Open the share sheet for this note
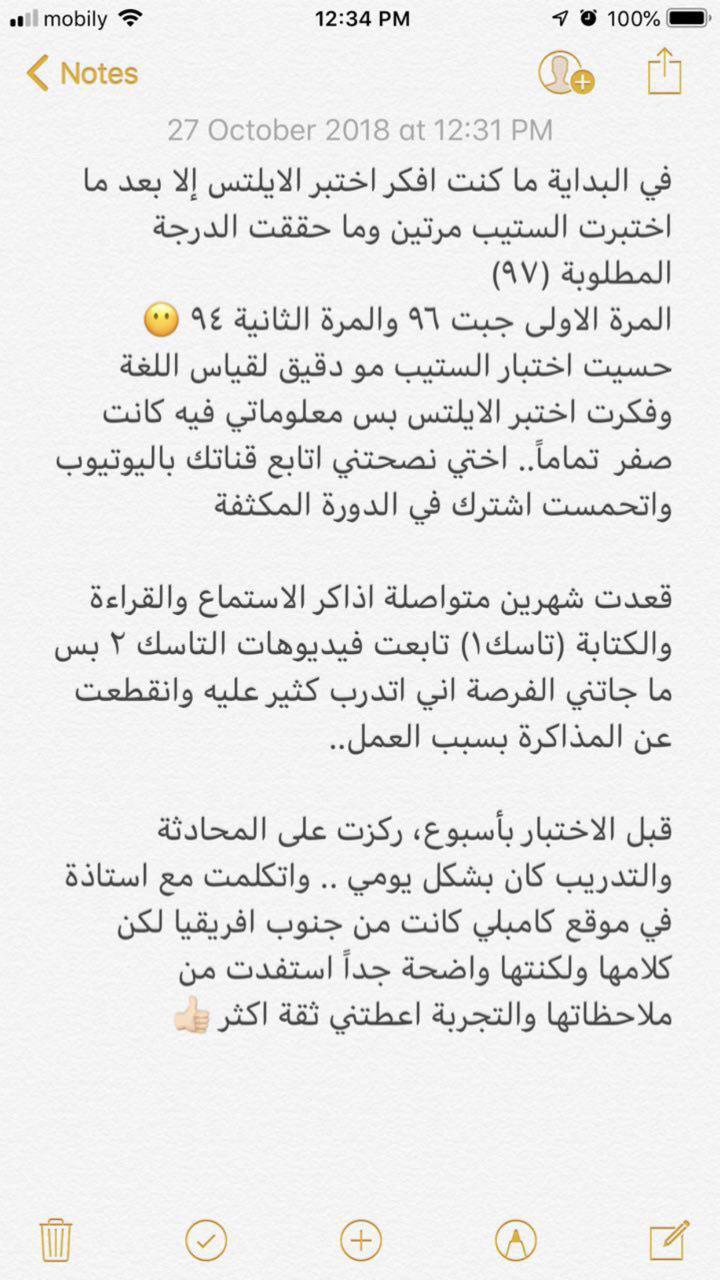Screen dimensions: 720x1280 click(664, 73)
